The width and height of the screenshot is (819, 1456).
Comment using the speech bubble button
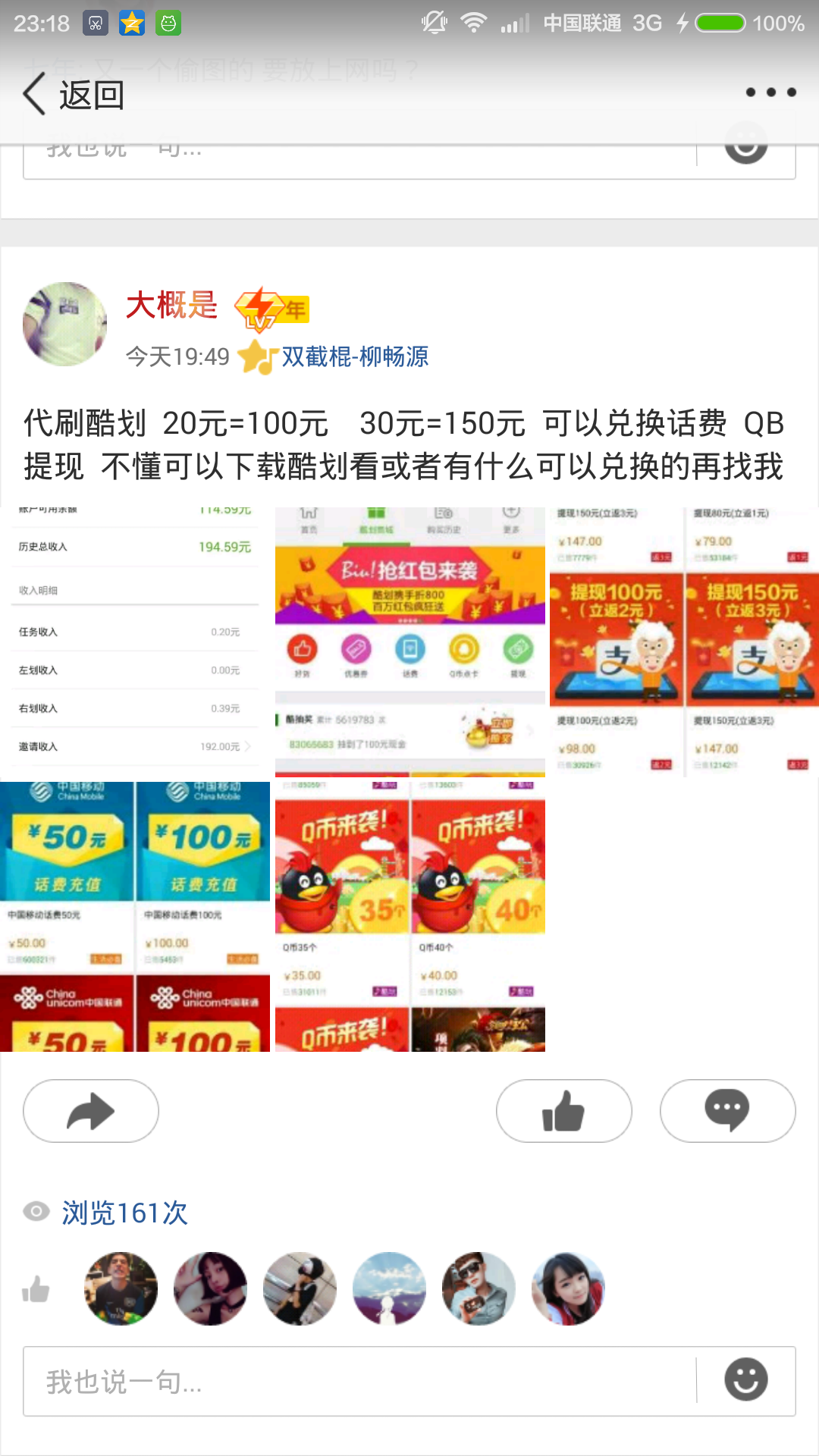(x=728, y=1111)
